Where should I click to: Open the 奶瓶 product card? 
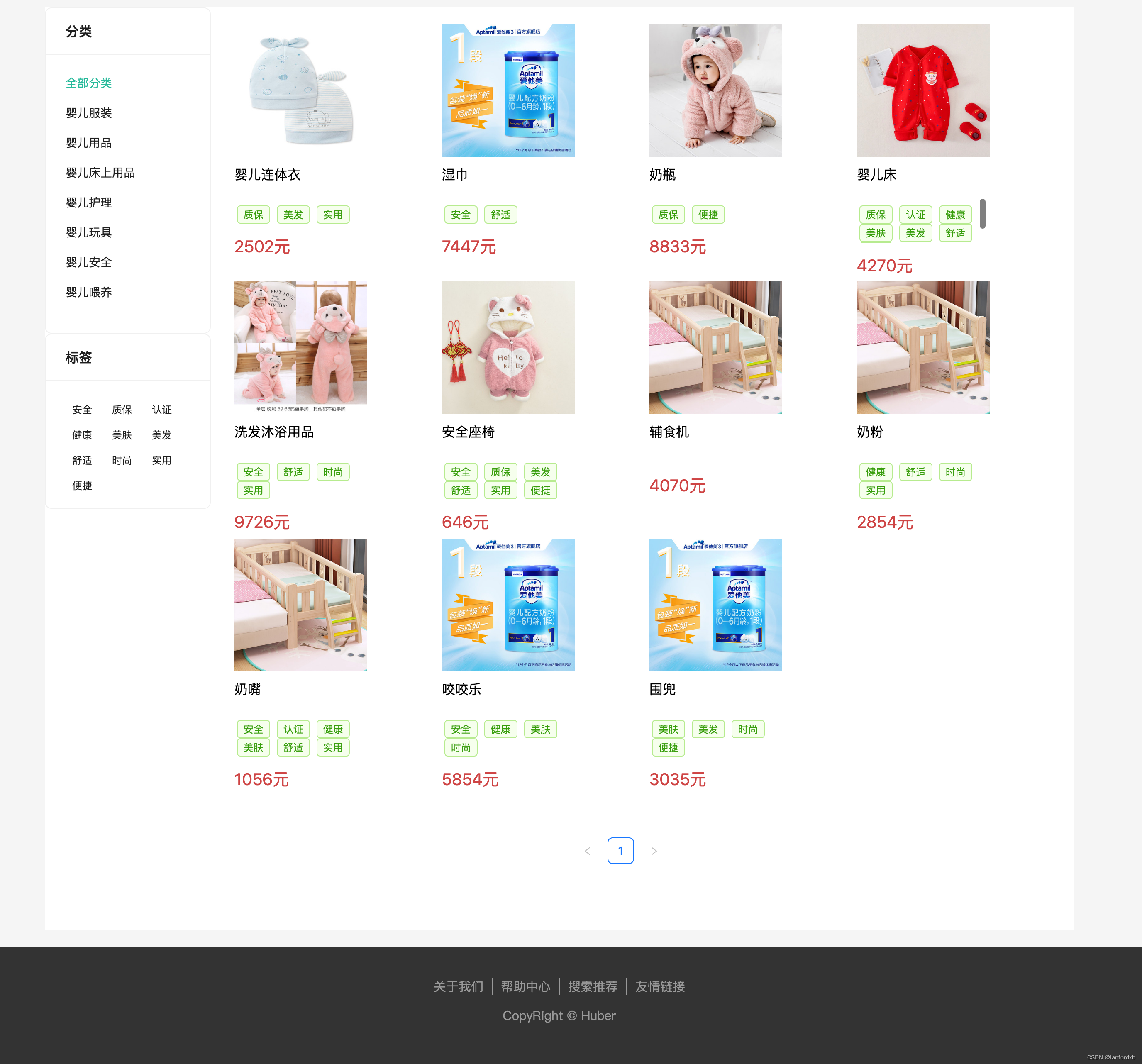click(x=715, y=90)
